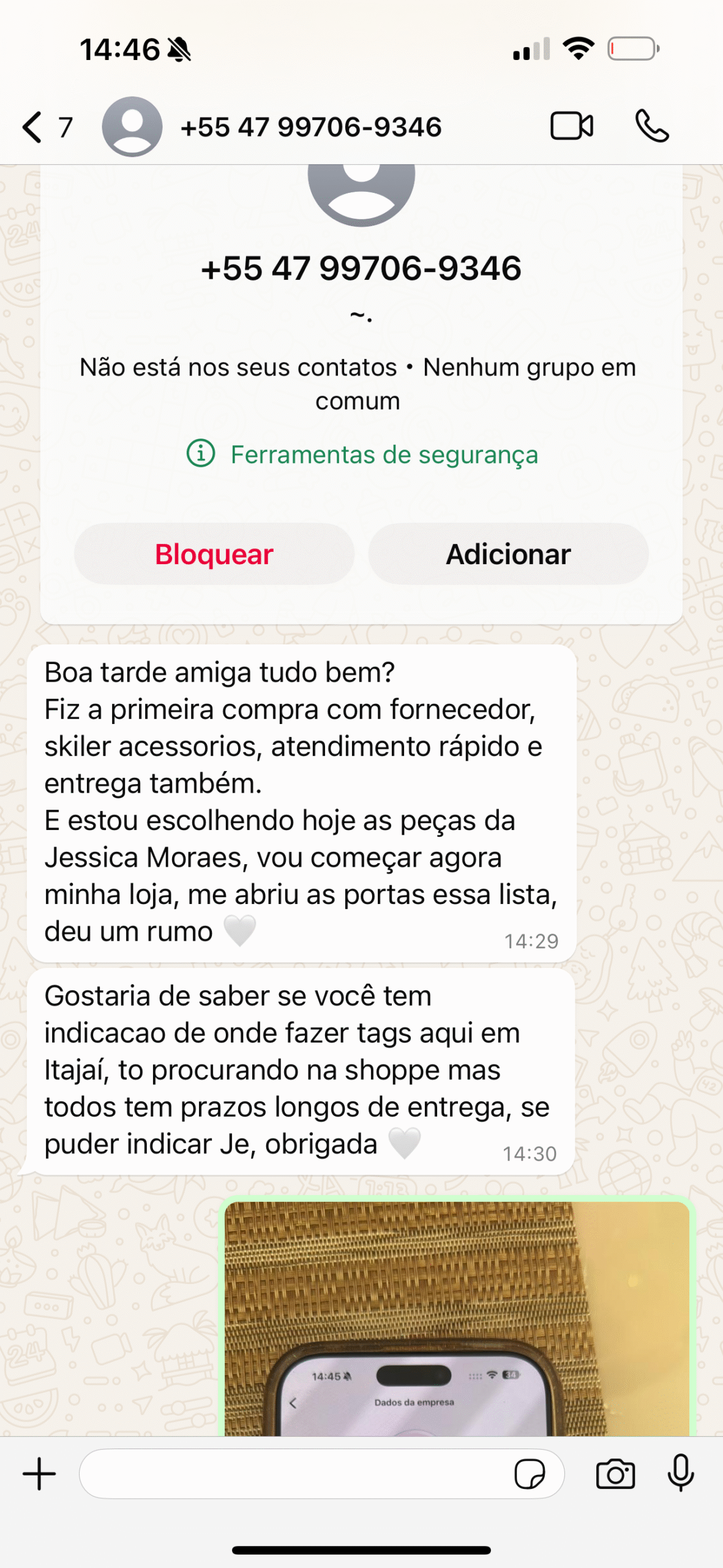
Task: Open contact info from the header number
Action: coord(310,127)
